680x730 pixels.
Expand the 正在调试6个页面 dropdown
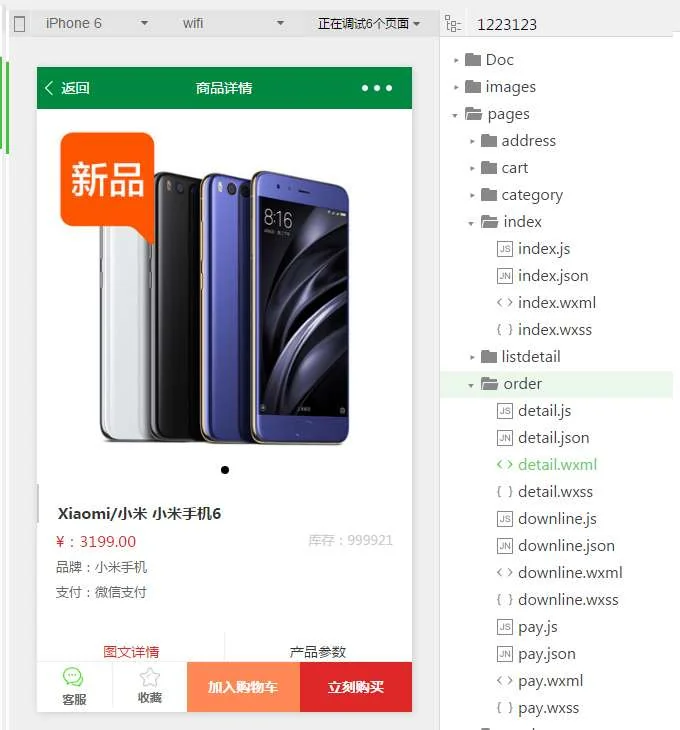(368, 23)
